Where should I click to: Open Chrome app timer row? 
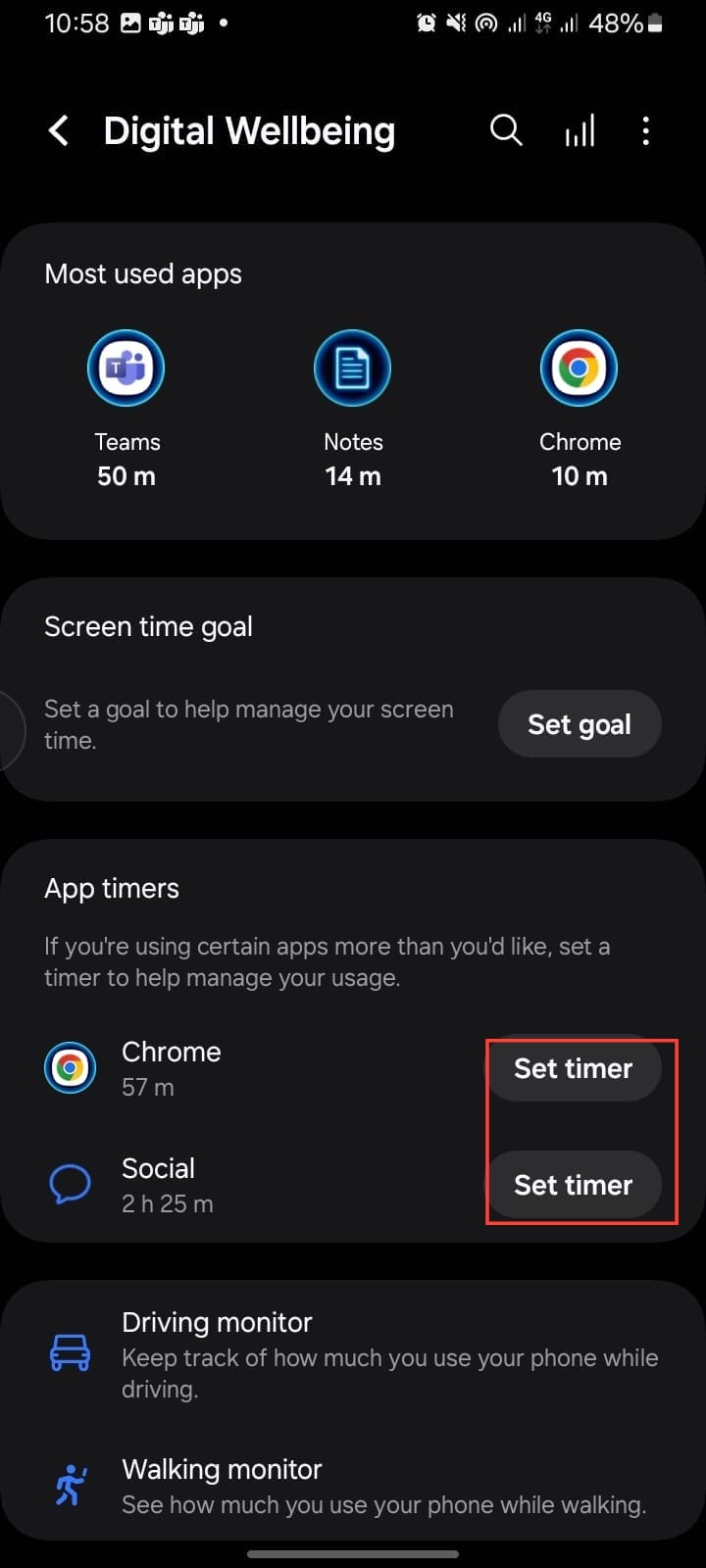click(172, 1068)
